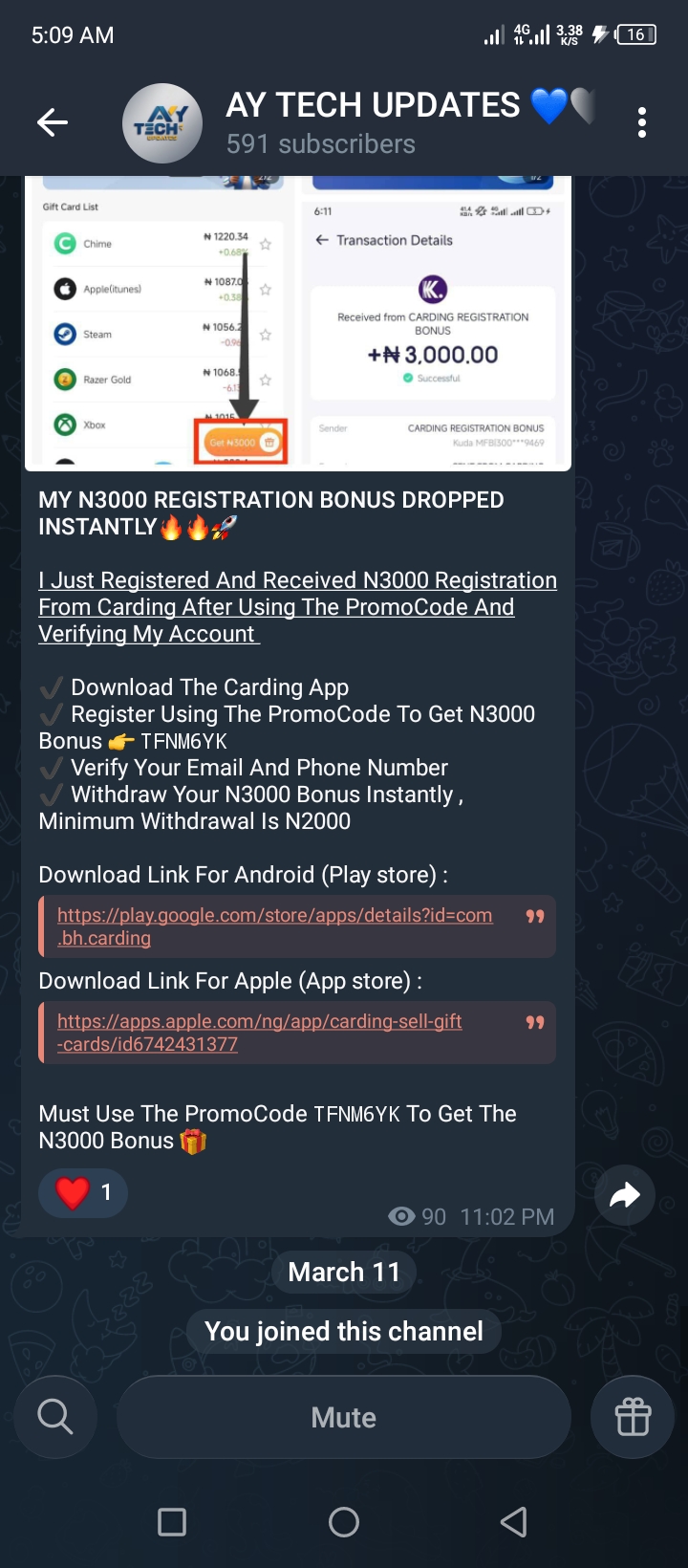This screenshot has width=688, height=1568.
Task: Open the transaction screenshot image in post
Action: [x=437, y=325]
